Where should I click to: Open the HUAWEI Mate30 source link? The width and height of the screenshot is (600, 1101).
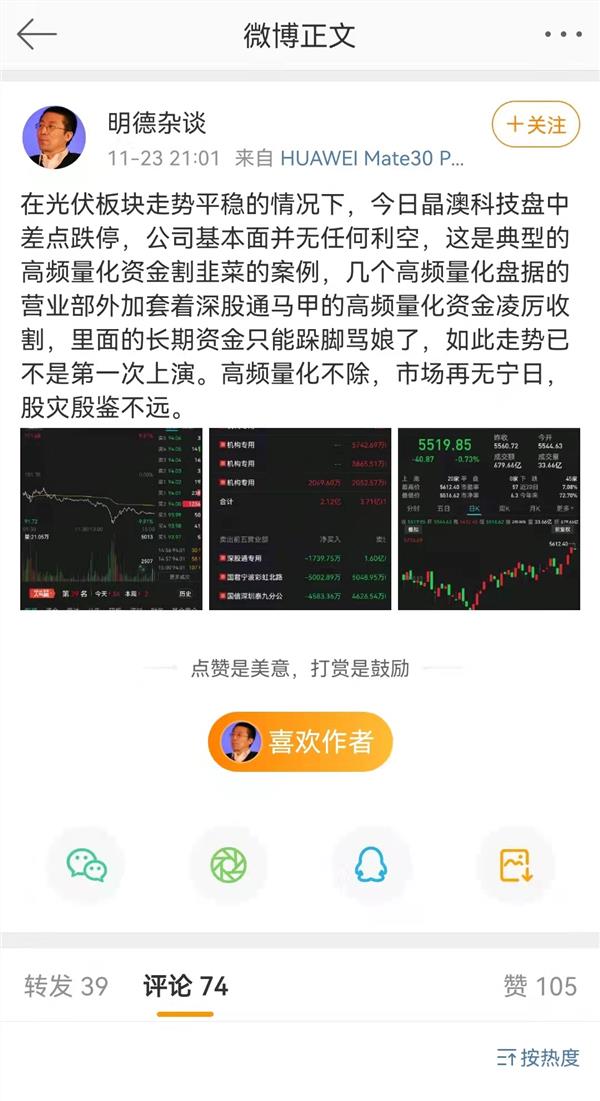(x=372, y=157)
